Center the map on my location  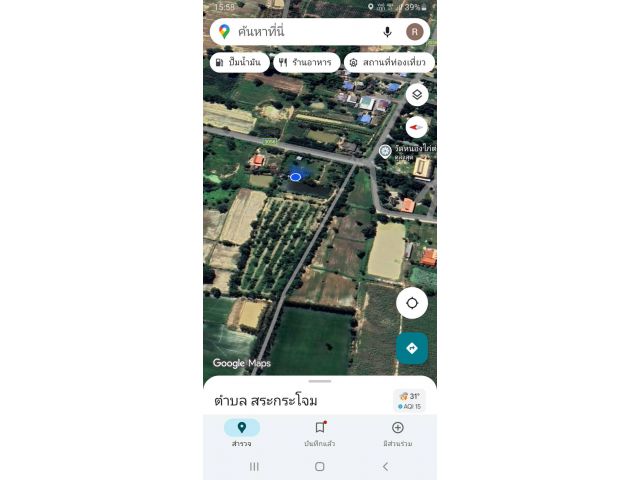(x=412, y=303)
